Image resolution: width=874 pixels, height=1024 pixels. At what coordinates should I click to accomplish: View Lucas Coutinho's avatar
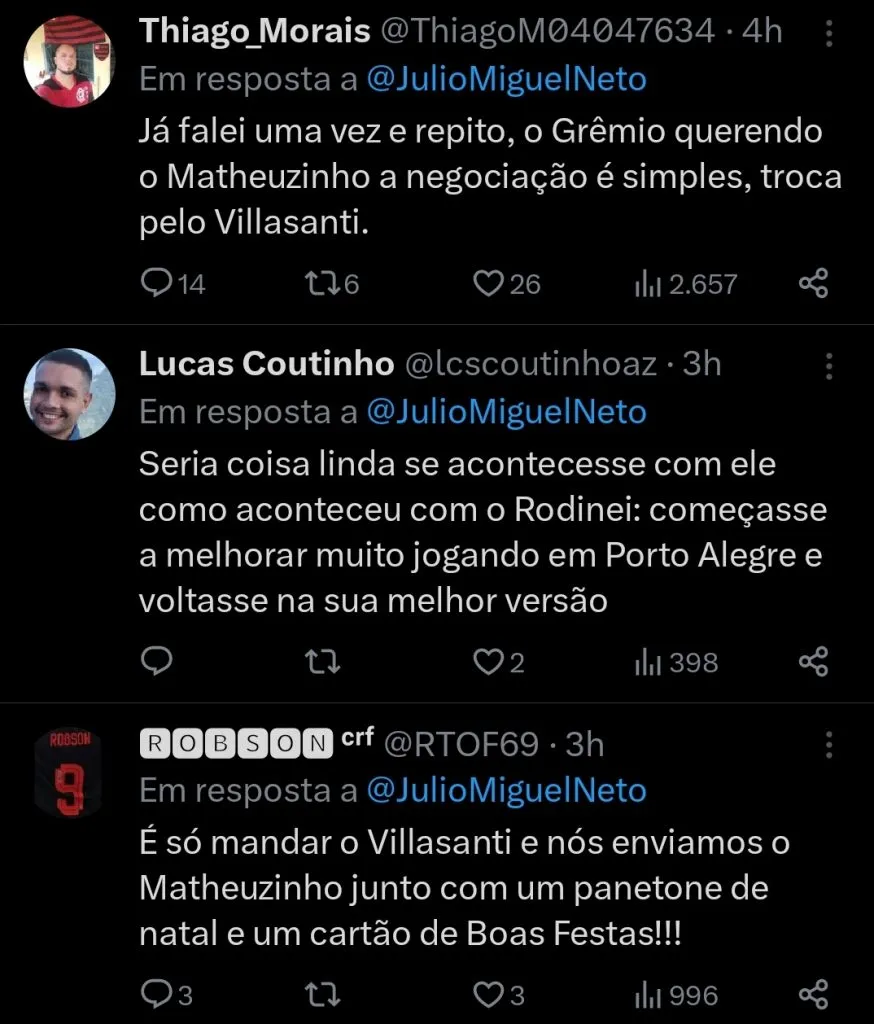(68, 393)
